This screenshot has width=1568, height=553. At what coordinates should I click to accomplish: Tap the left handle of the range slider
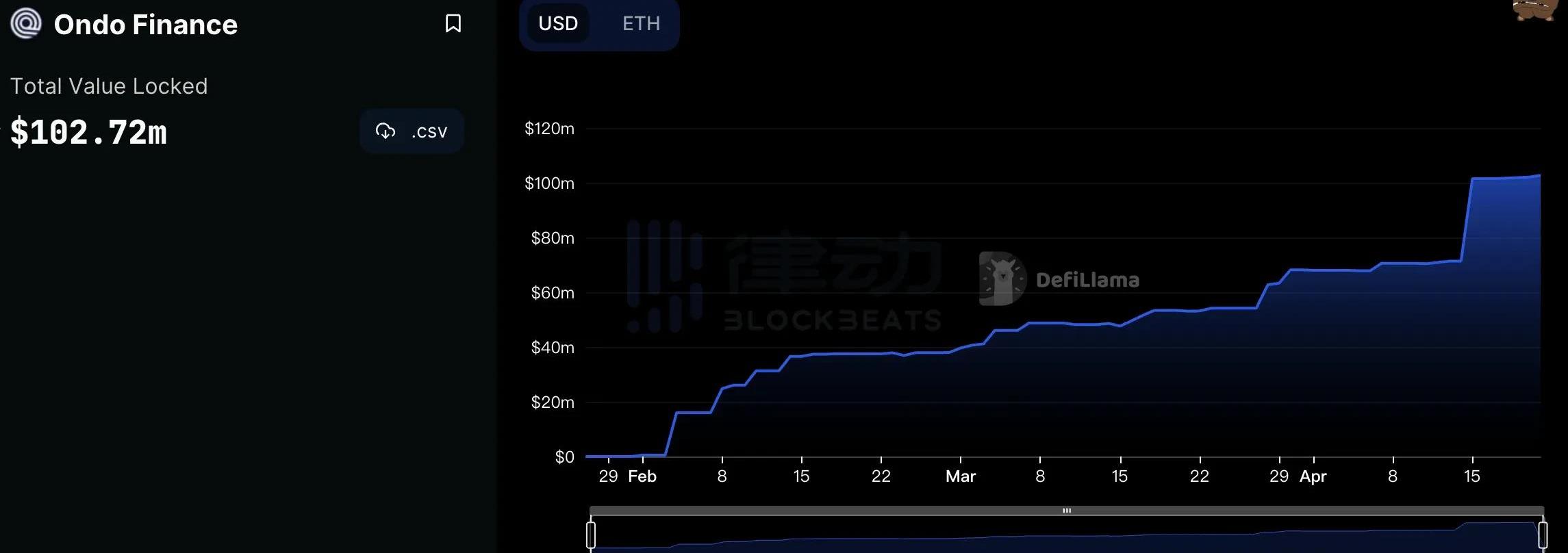(x=591, y=535)
